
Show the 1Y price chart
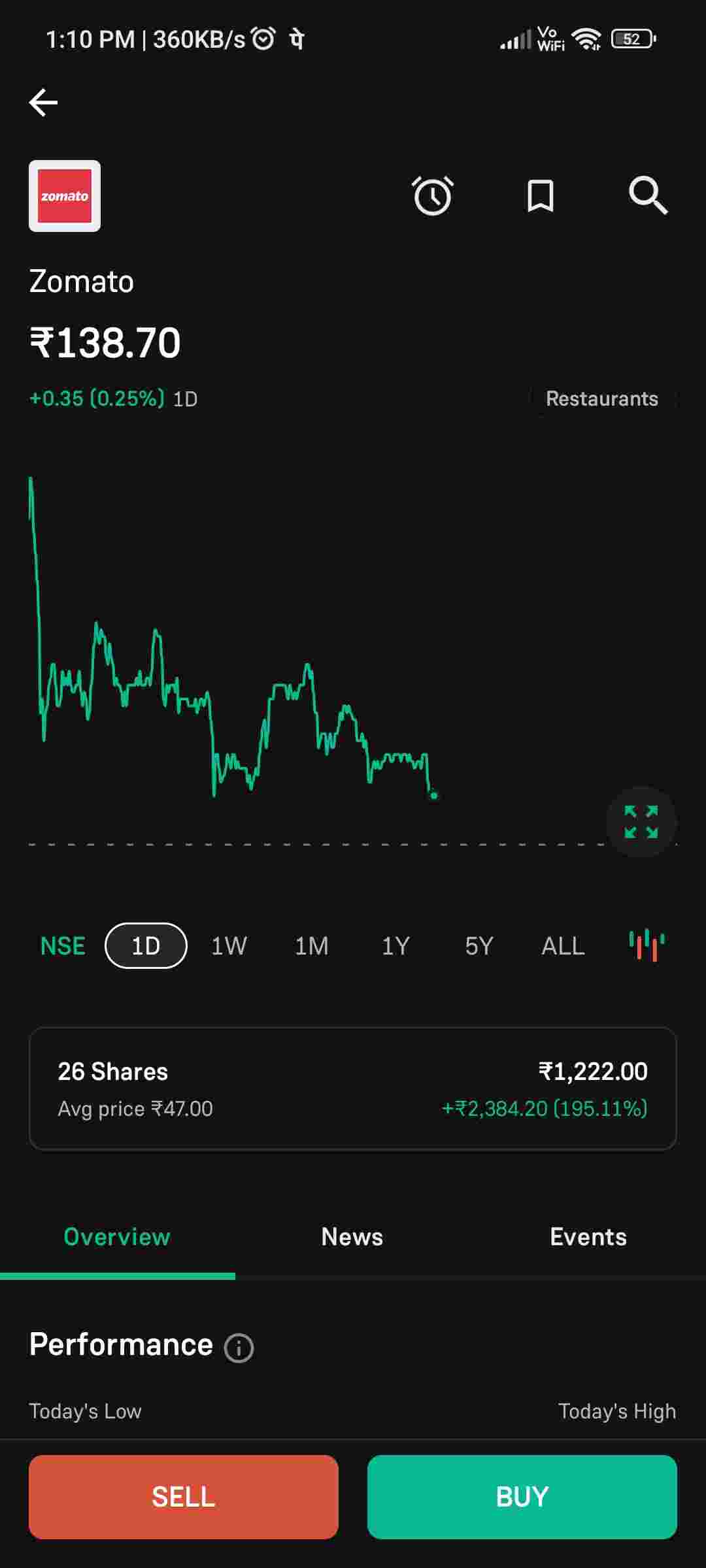[395, 946]
